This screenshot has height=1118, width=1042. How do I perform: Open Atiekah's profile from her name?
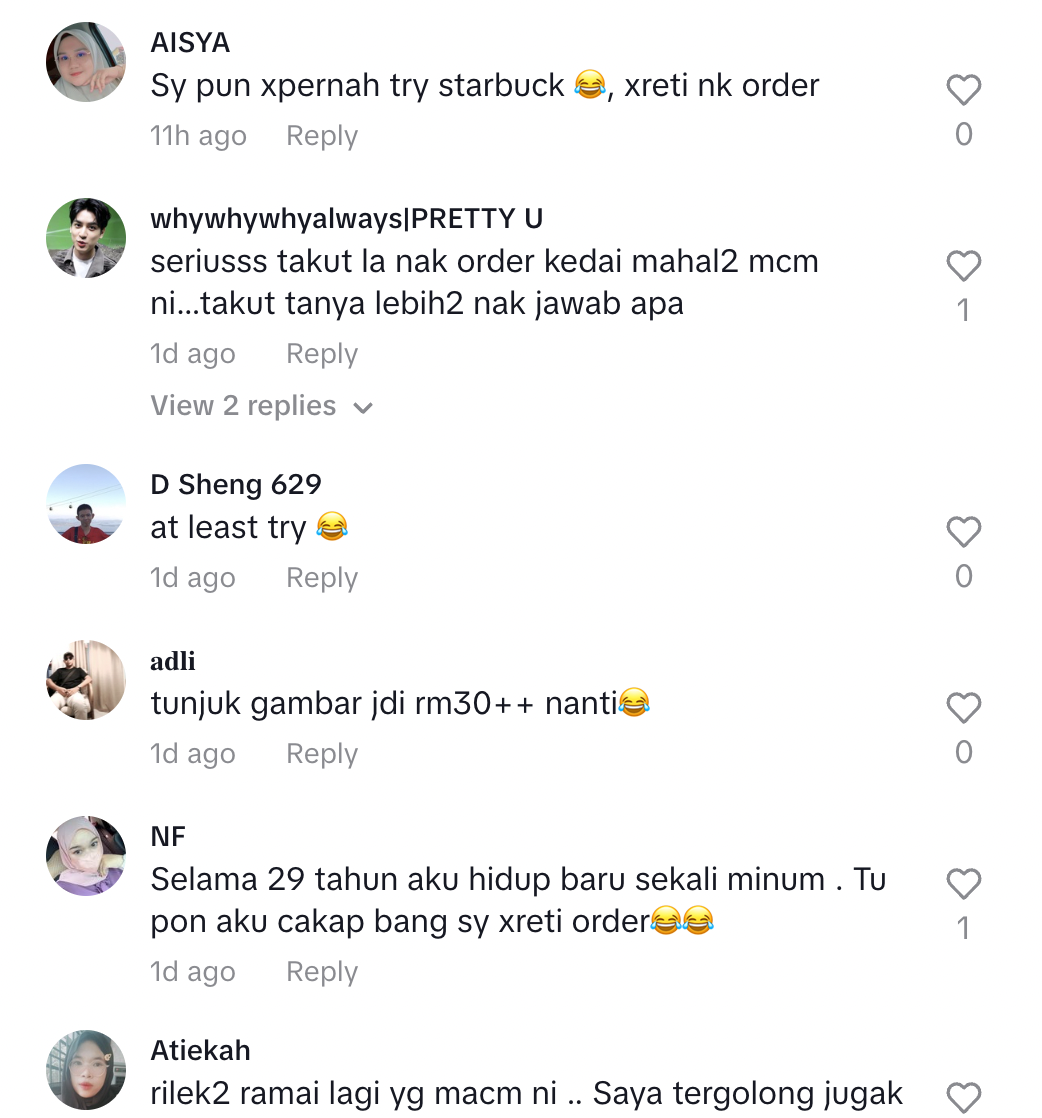200,1051
